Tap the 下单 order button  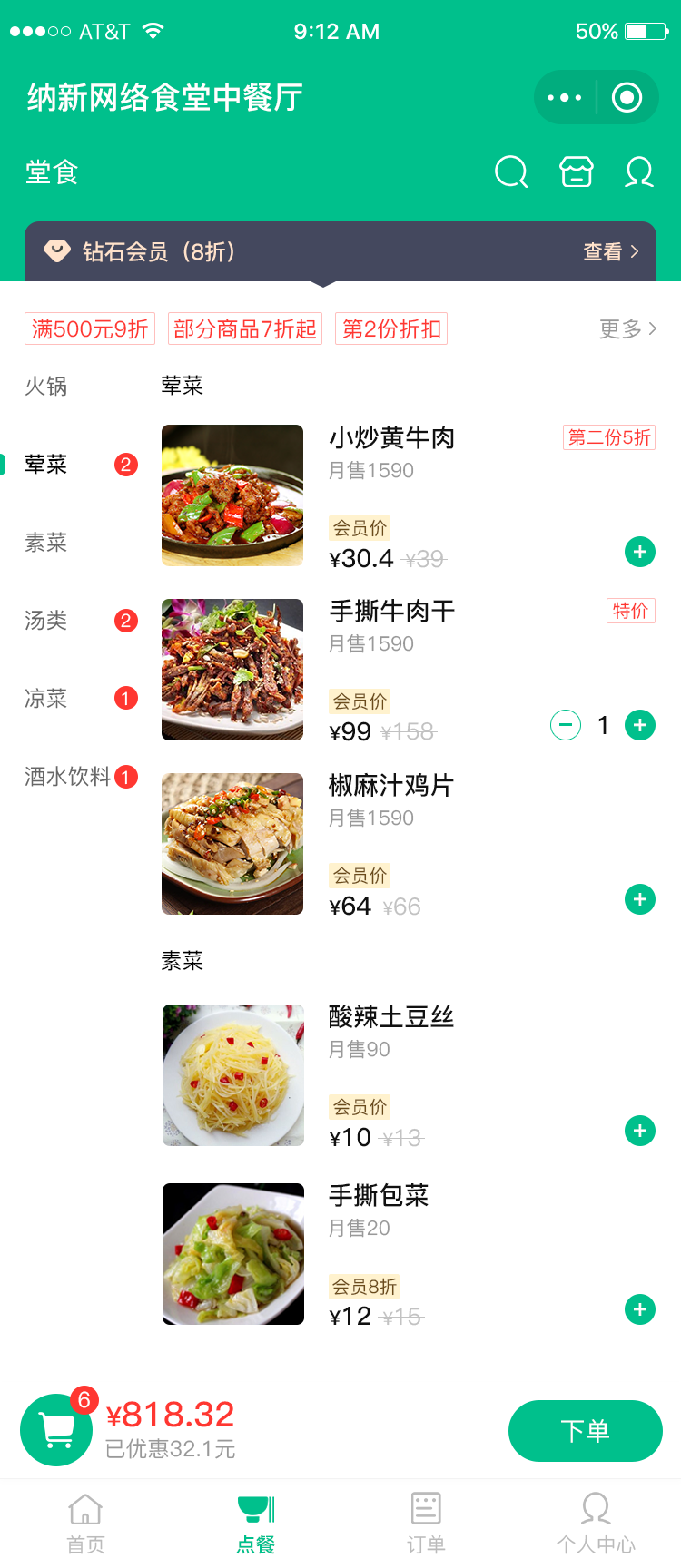pyautogui.click(x=585, y=1431)
